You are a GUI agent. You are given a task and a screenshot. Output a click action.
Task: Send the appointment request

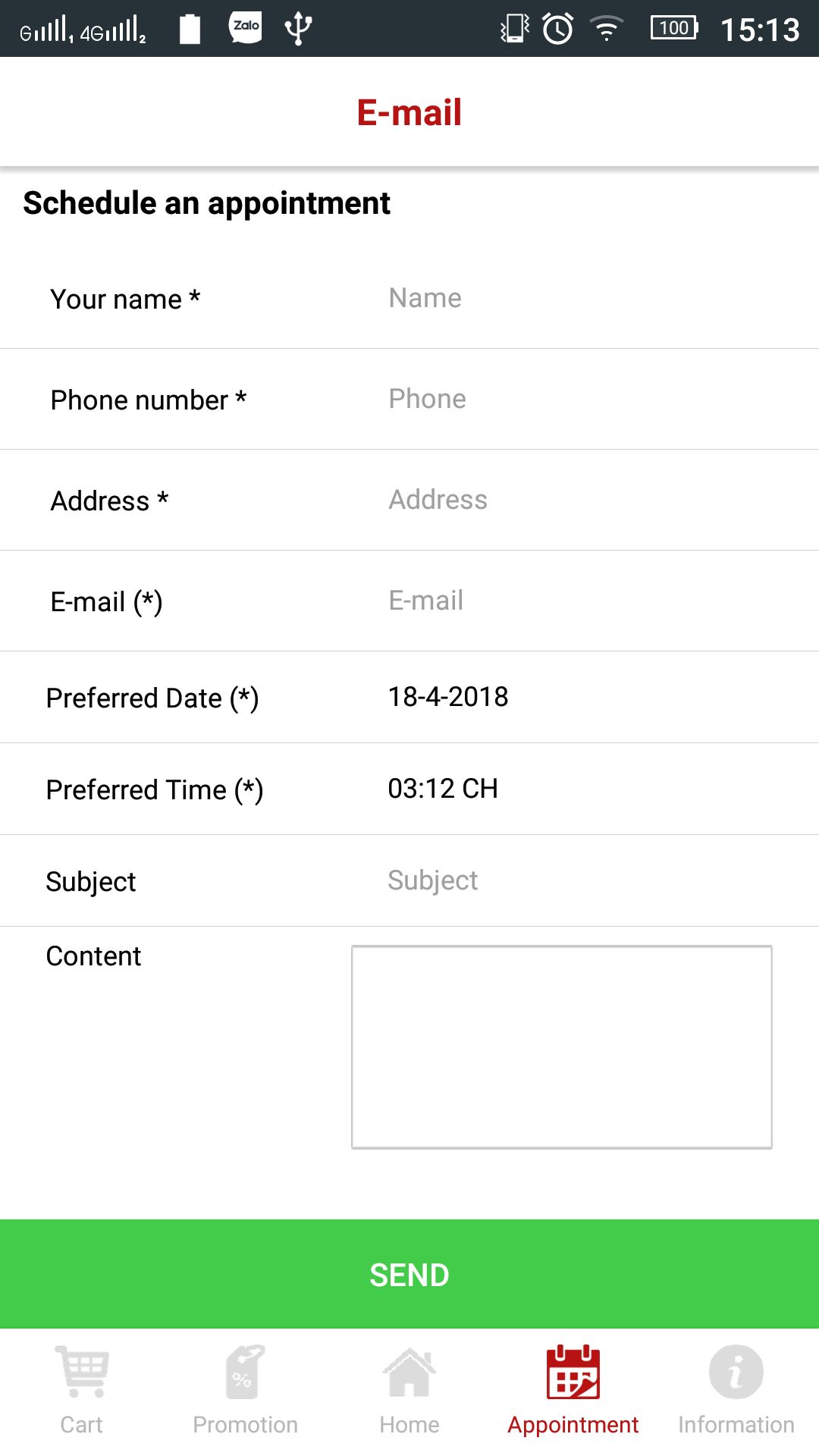click(x=409, y=1275)
